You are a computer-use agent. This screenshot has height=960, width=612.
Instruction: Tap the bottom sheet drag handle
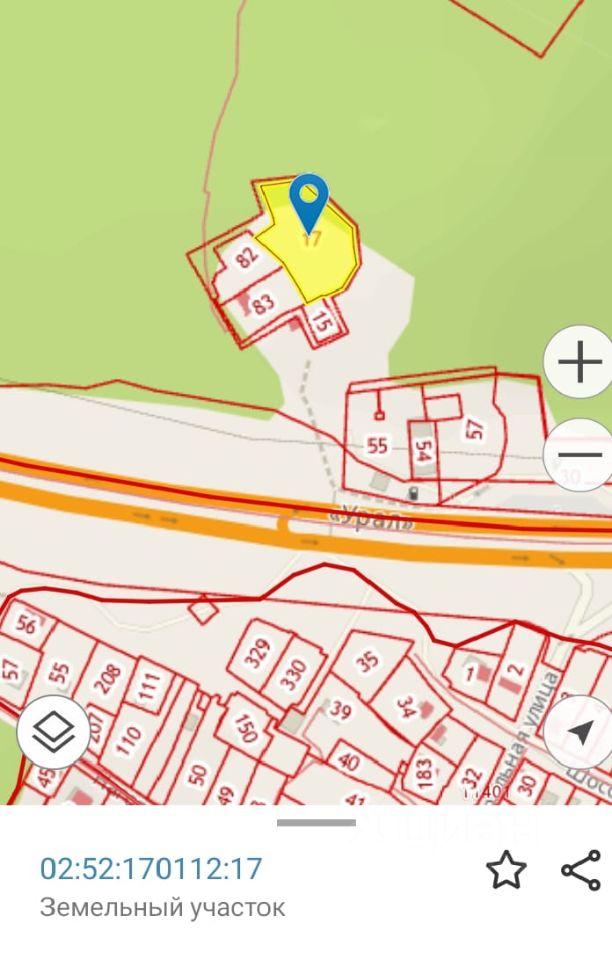[316, 822]
